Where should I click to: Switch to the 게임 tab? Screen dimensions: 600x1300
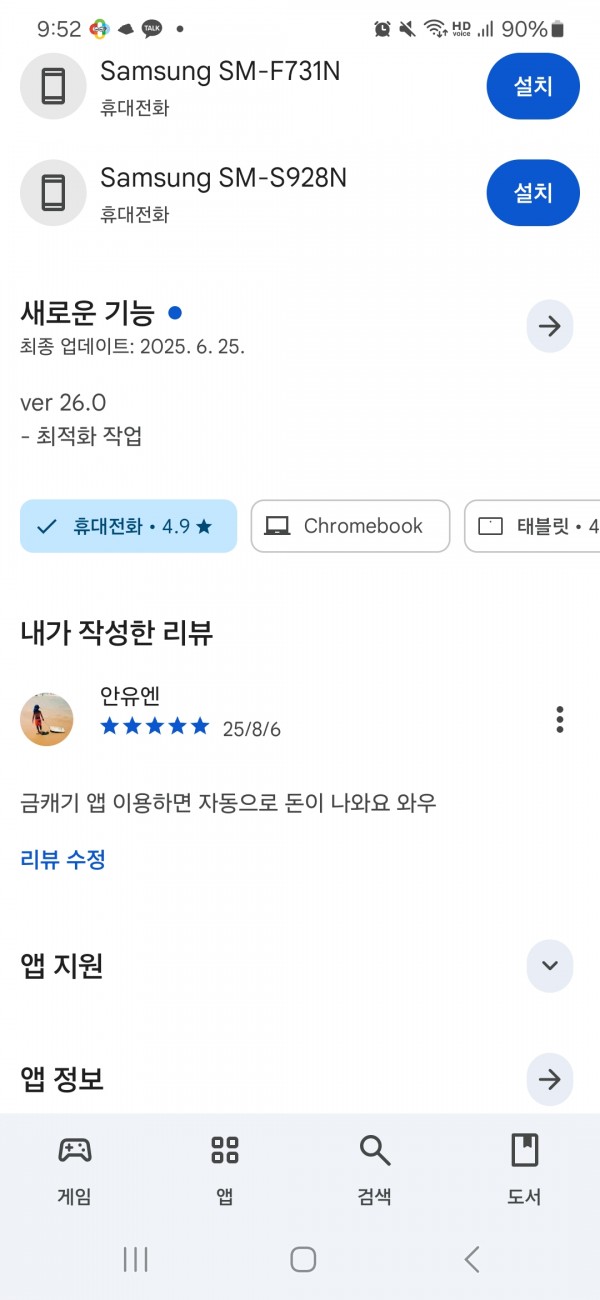pyautogui.click(x=75, y=1170)
